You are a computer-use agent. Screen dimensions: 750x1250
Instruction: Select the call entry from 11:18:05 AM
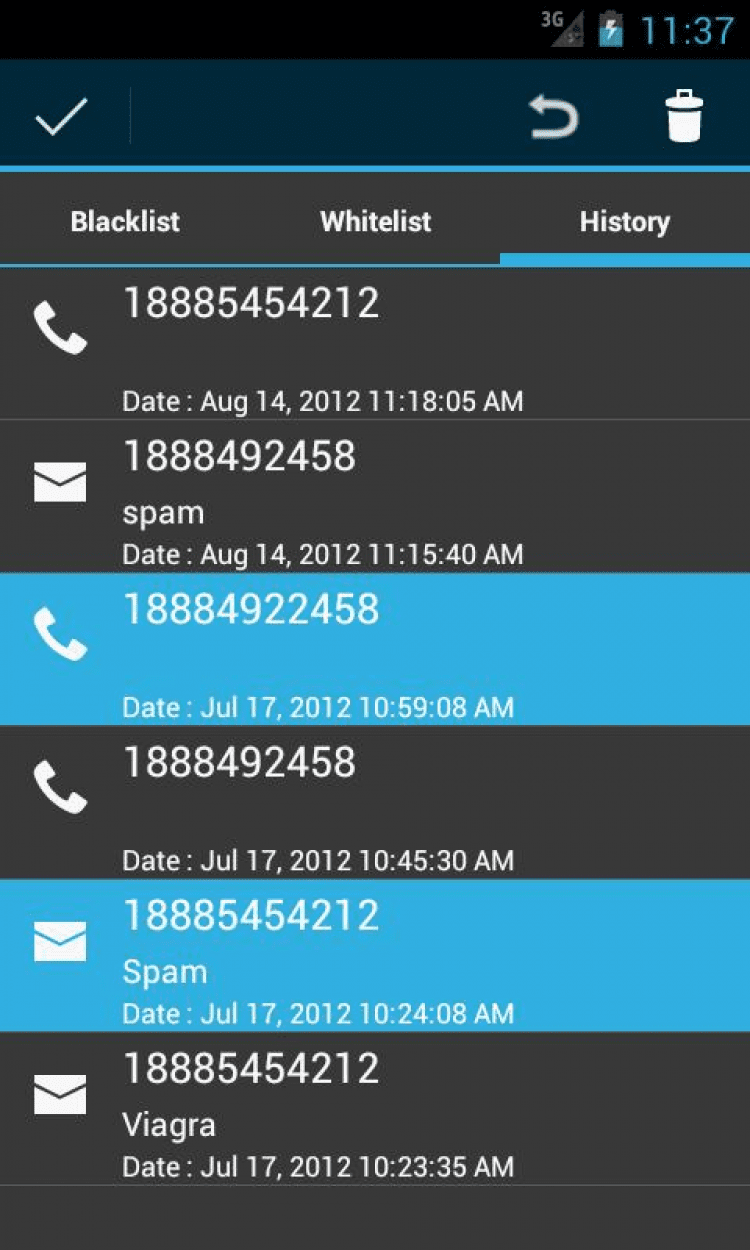375,343
